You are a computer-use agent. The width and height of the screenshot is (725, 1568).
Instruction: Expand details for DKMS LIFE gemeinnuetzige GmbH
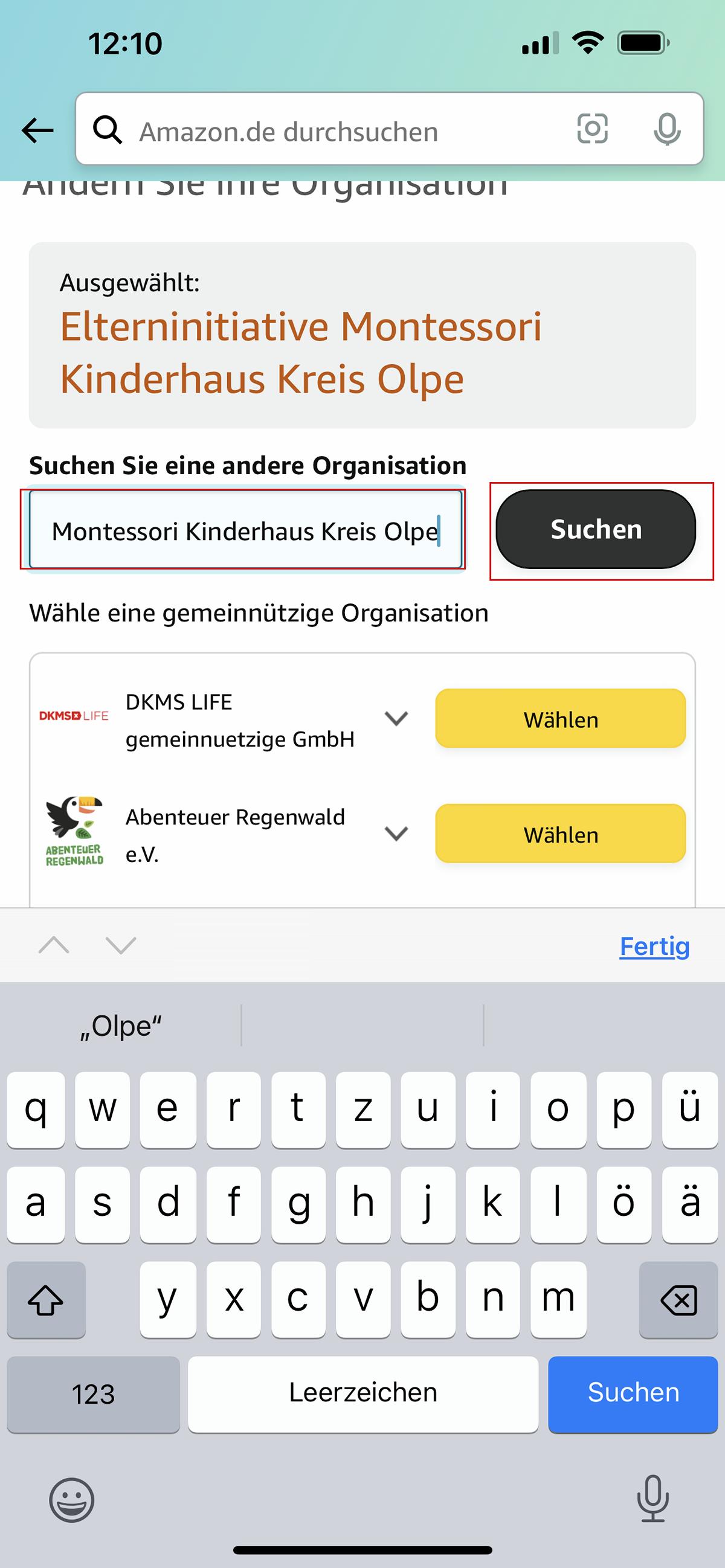[396, 719]
